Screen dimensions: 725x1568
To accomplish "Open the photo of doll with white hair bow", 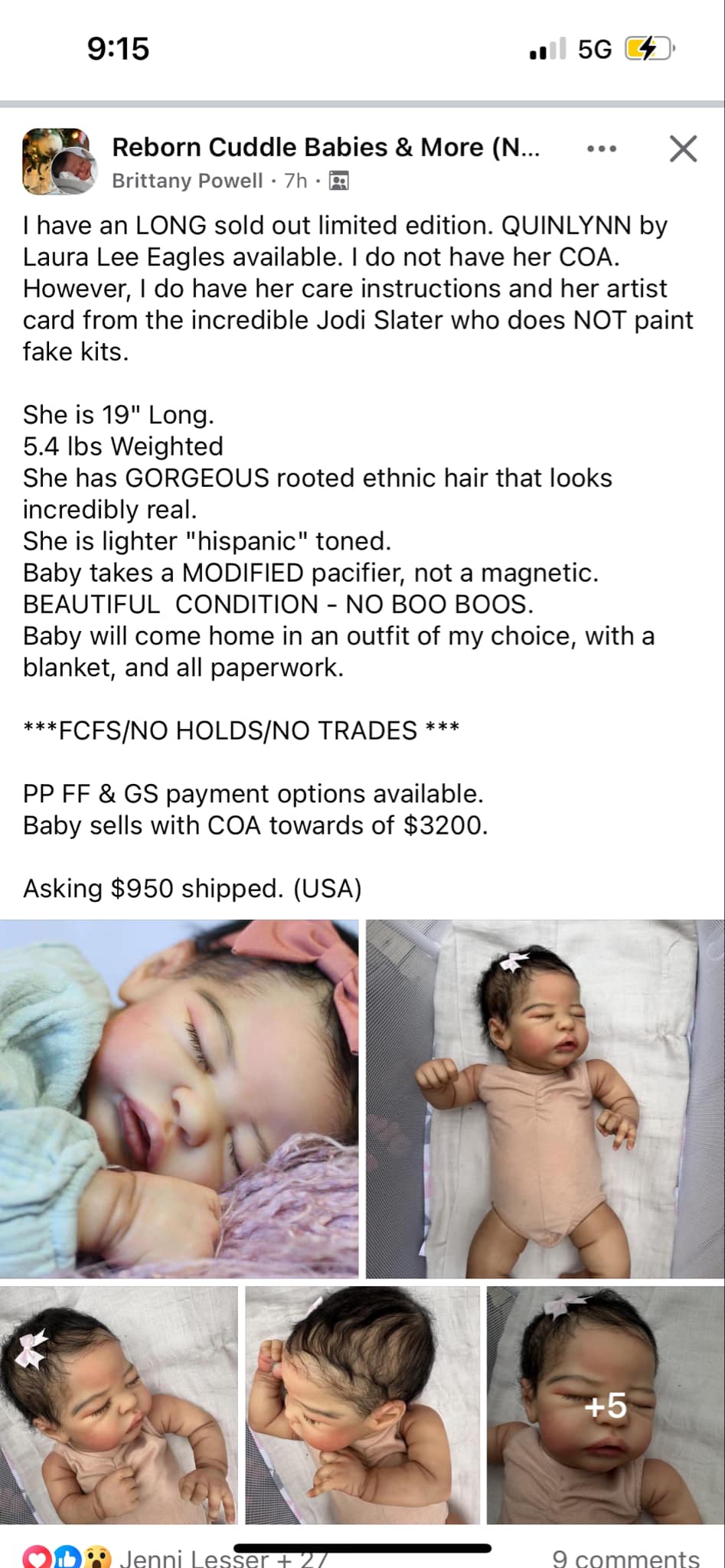I will (x=119, y=1404).
